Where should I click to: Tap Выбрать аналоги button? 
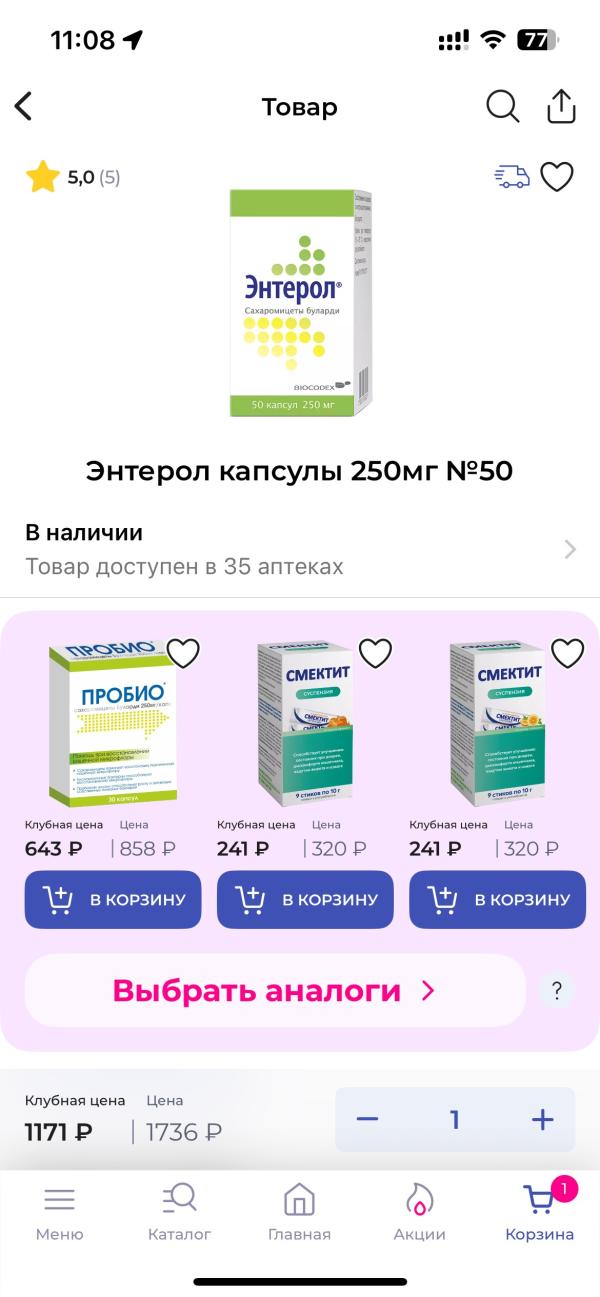tap(274, 990)
